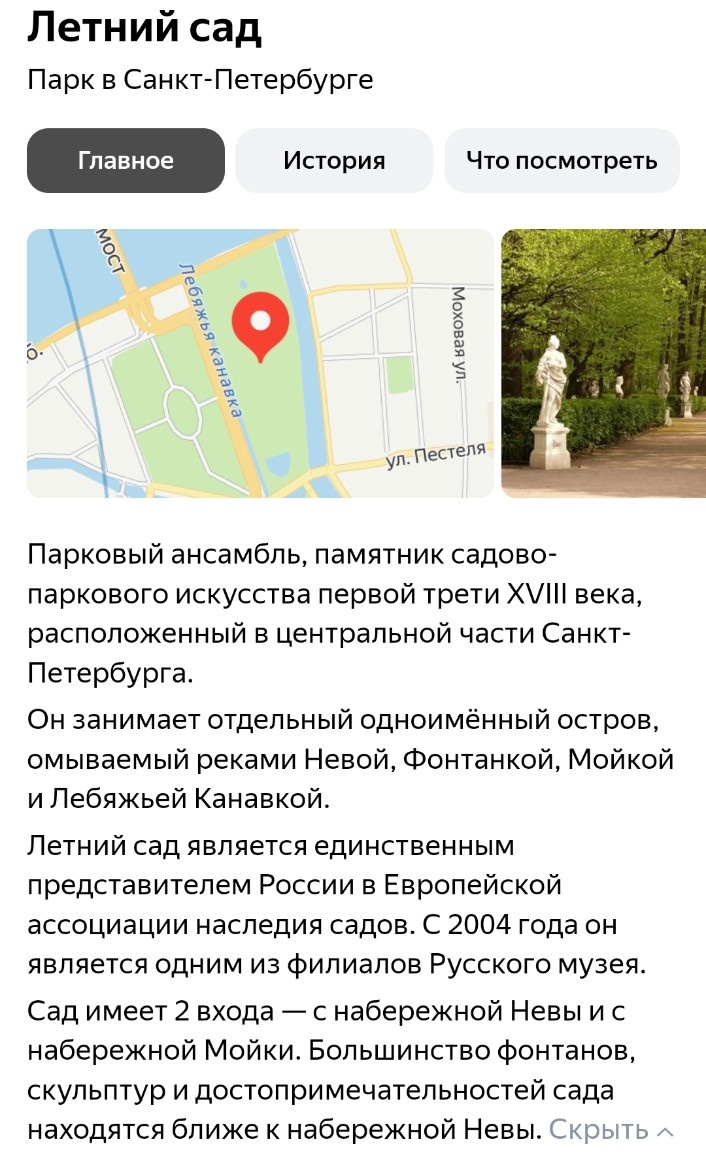Open the map preview of Летний сад

click(261, 364)
